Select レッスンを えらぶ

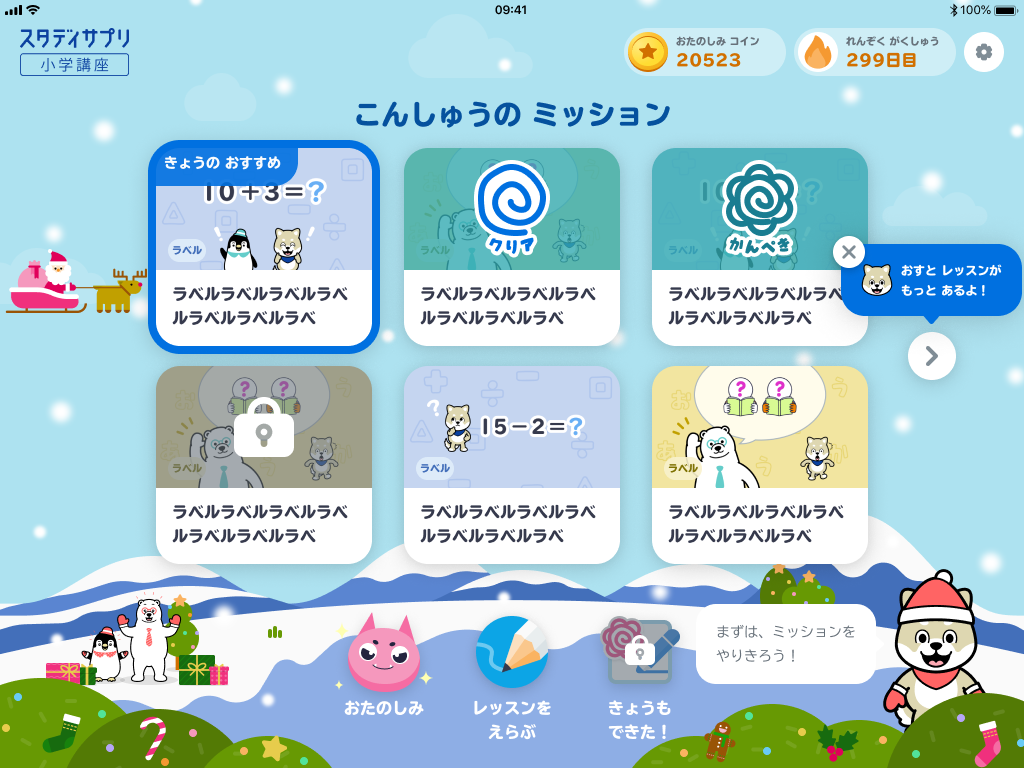coord(512,678)
